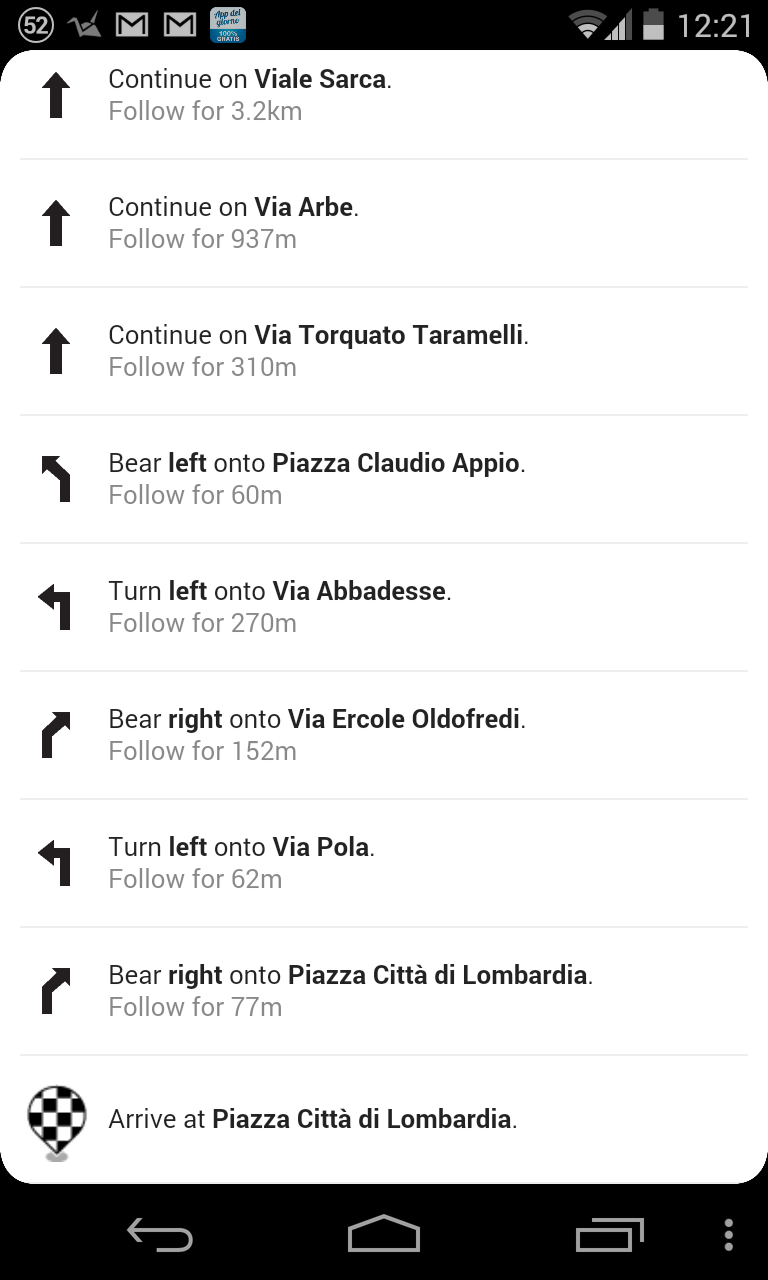Tap the Arrive at Piazza Città di Lombardia row

(x=384, y=1119)
